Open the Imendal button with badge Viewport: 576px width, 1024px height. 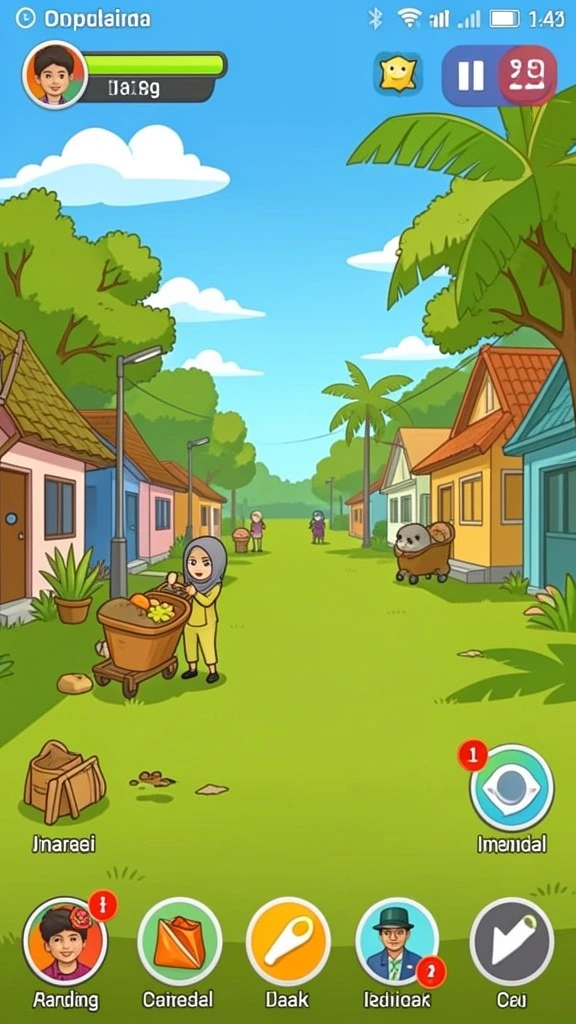click(511, 788)
